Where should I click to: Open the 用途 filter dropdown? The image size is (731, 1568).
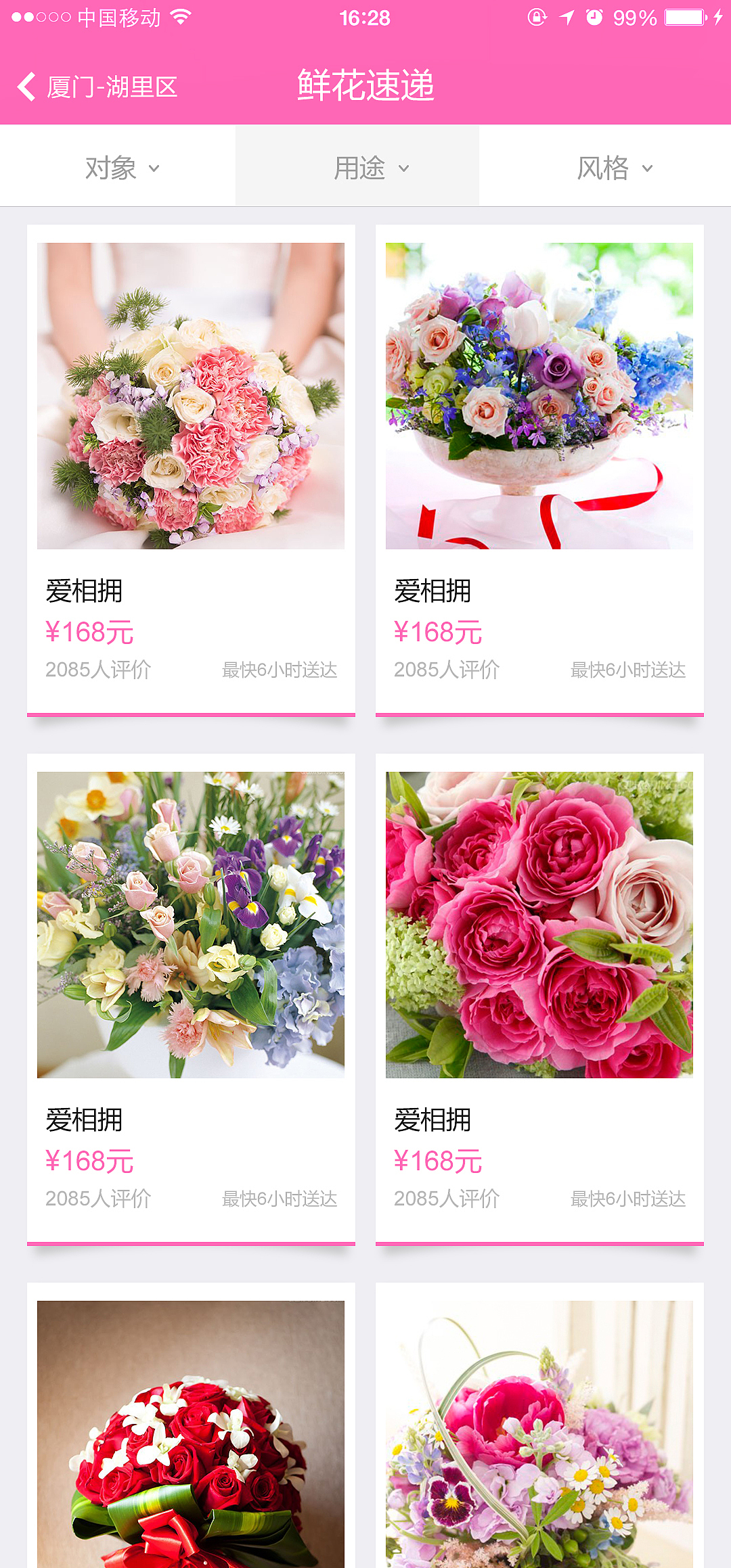tap(365, 166)
